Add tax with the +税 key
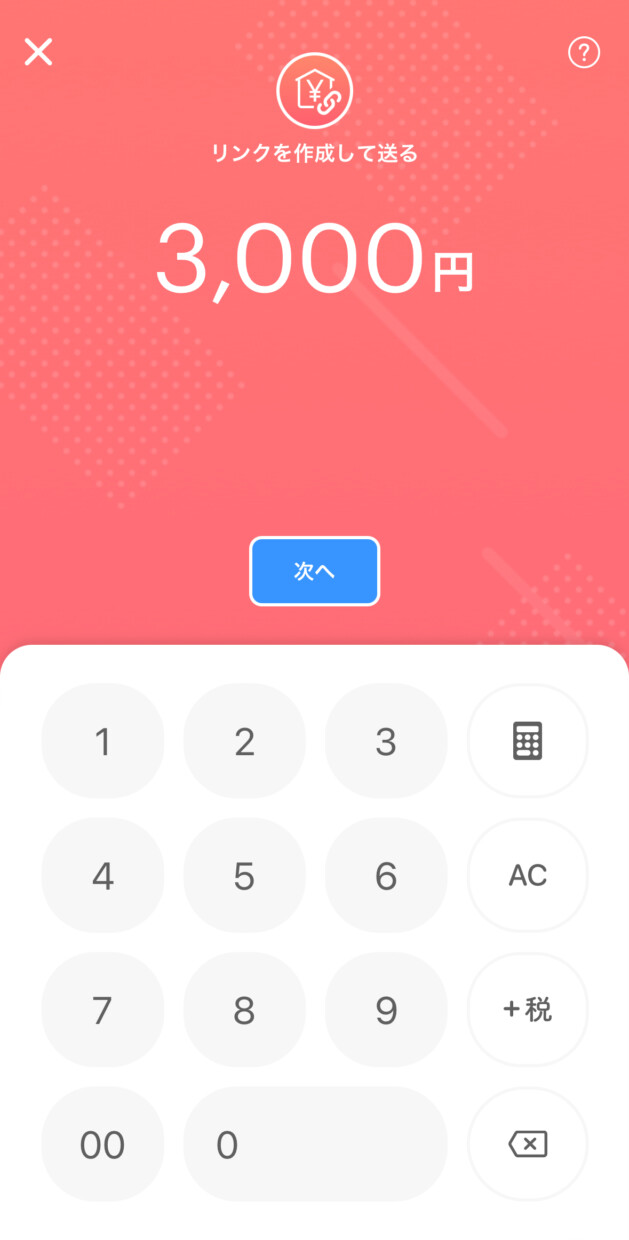Viewport: 629px width, 1240px height. [x=527, y=1010]
